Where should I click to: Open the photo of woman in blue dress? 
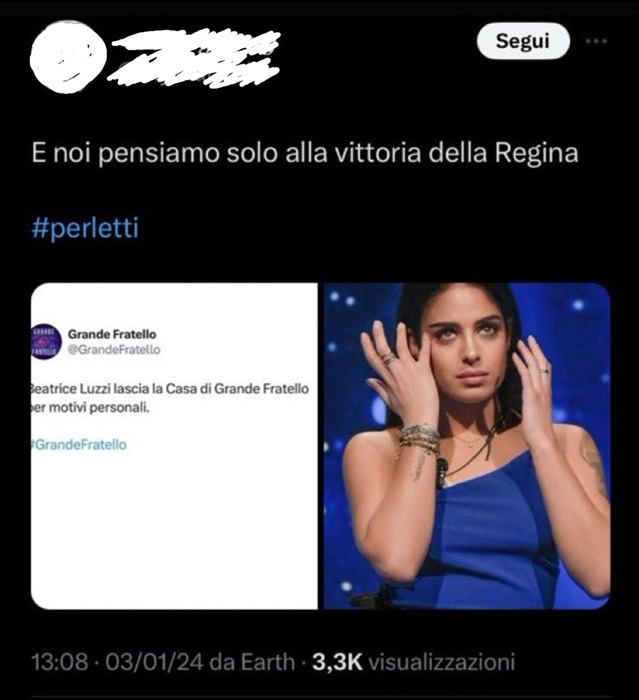pos(466,445)
